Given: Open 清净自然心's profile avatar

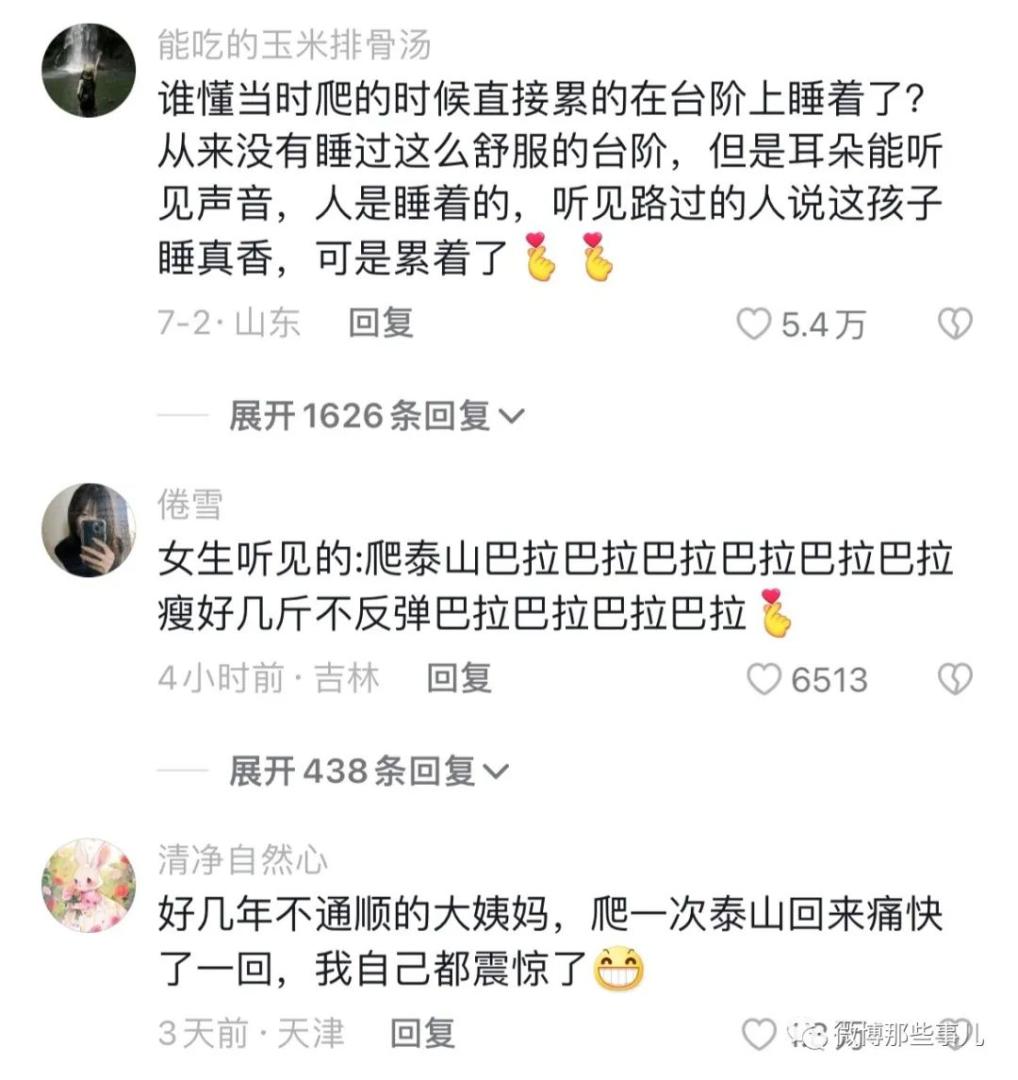Looking at the screenshot, I should (88, 886).
